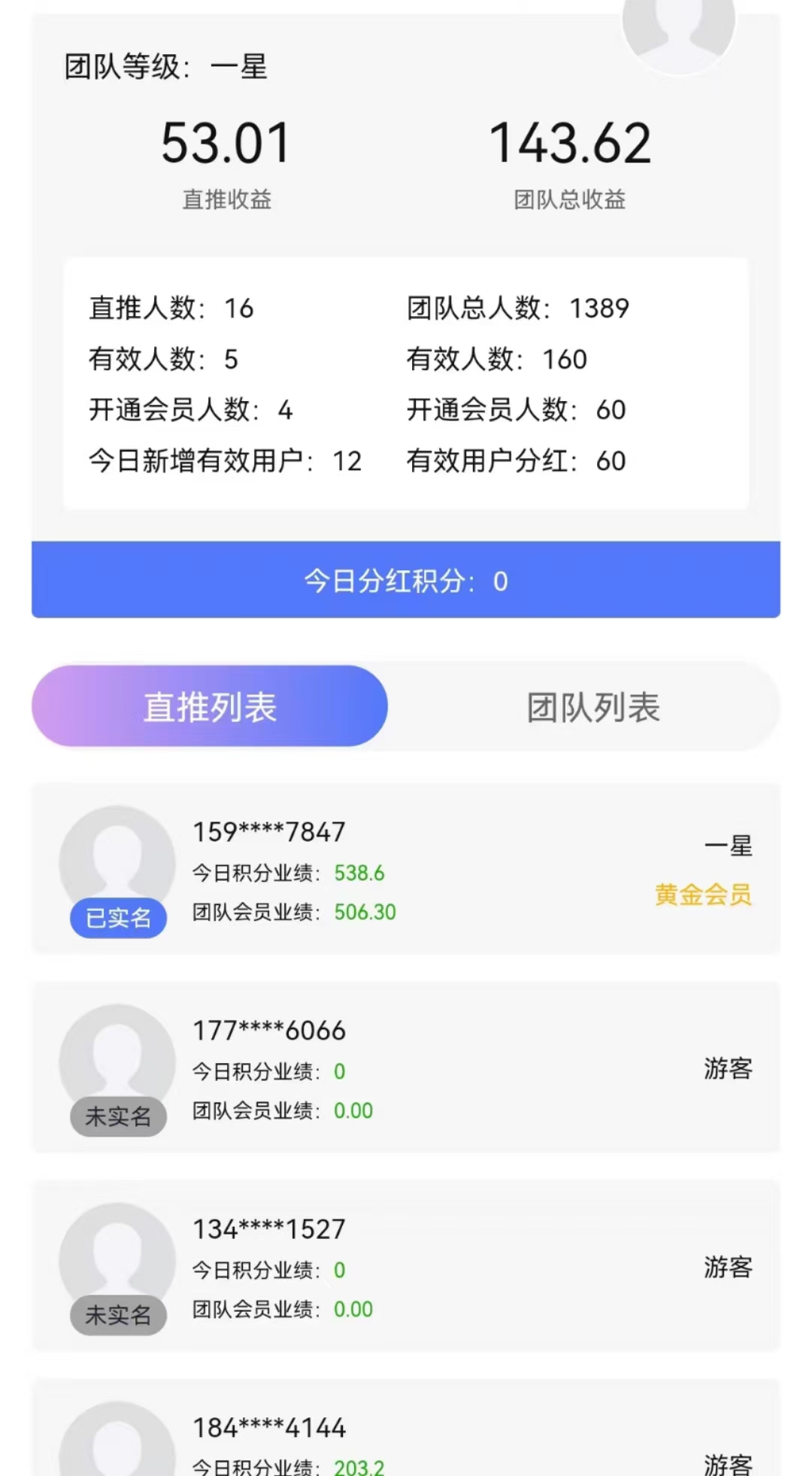Switch to the 直推列表 tab

210,706
